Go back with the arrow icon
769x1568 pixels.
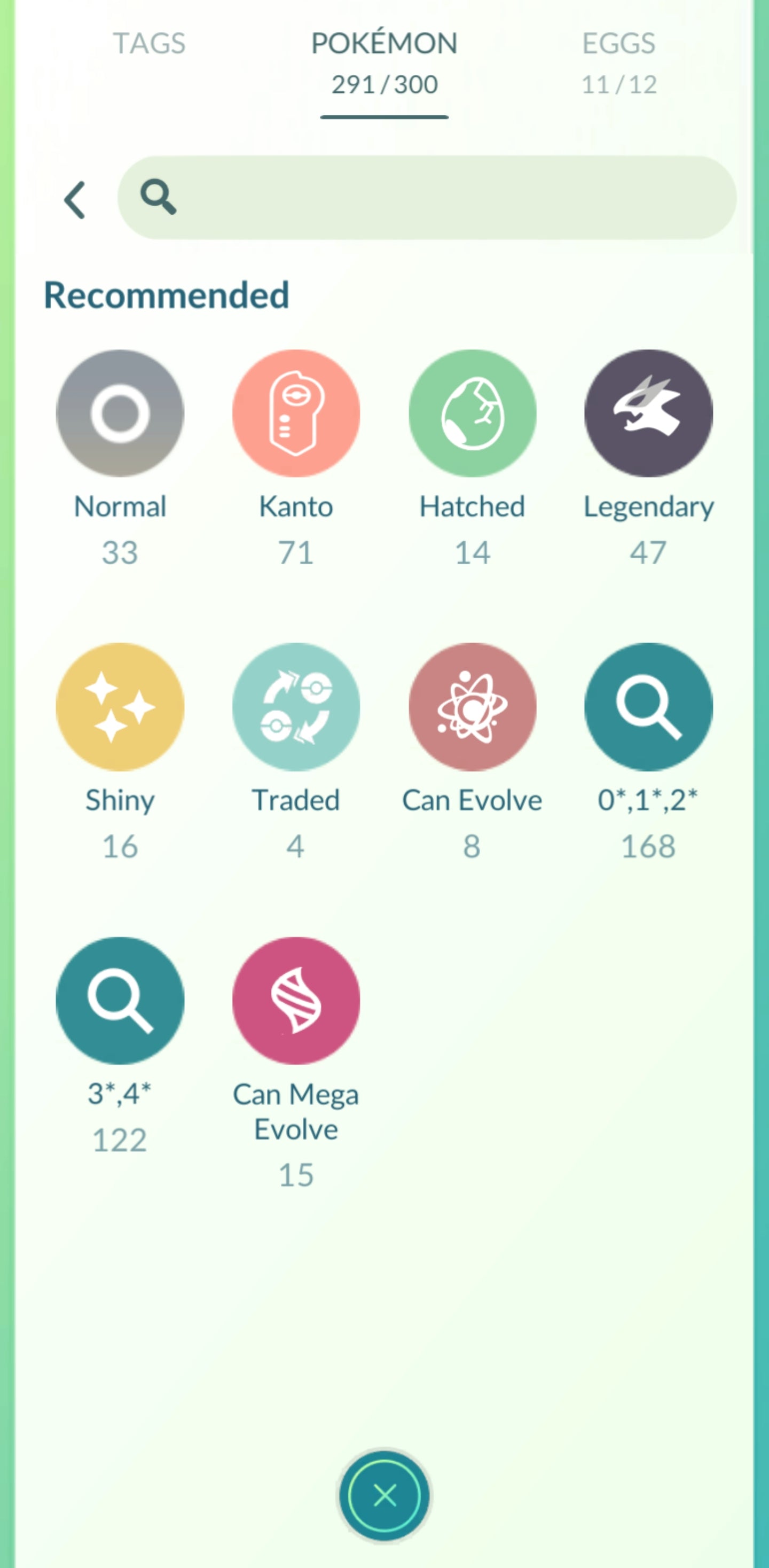click(x=75, y=200)
